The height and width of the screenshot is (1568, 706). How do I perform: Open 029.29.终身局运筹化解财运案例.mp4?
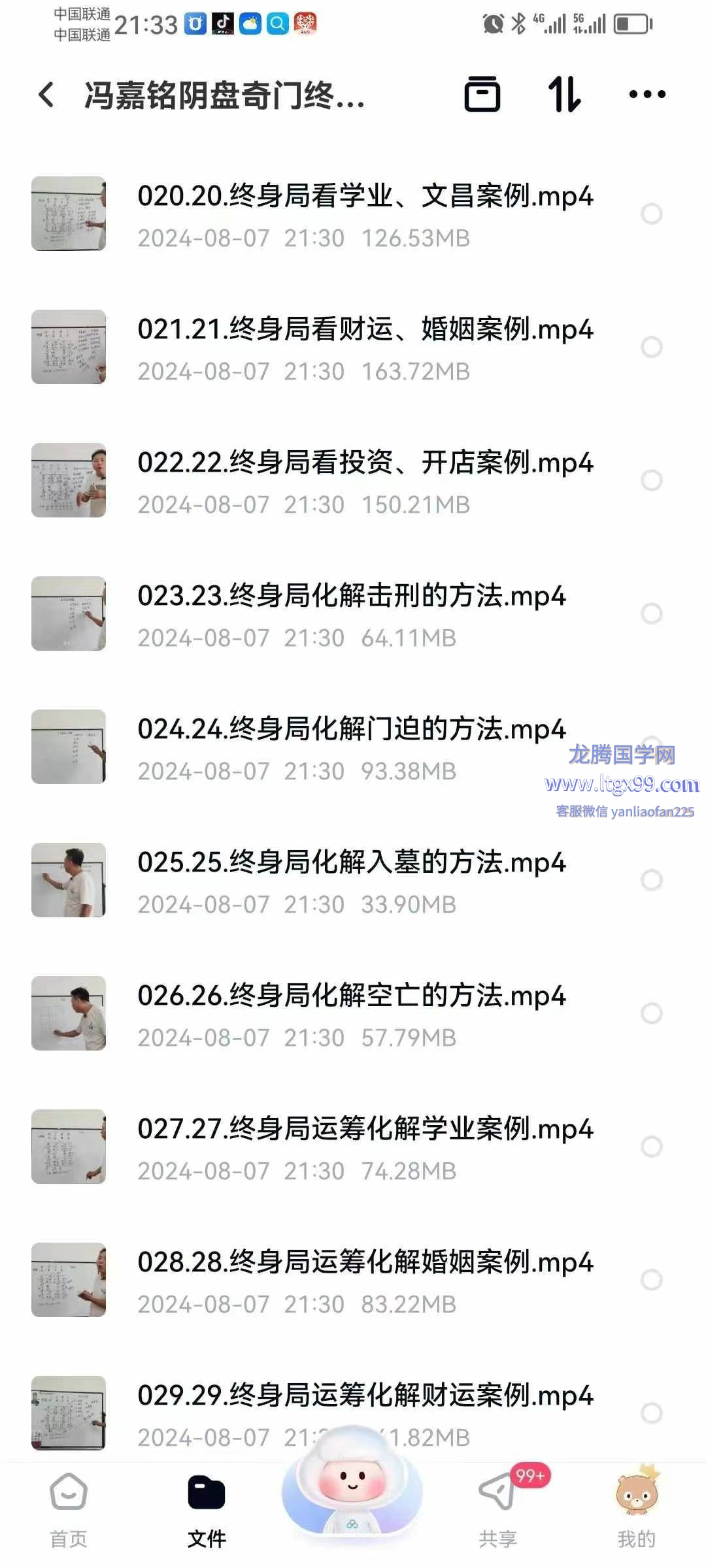click(365, 1396)
